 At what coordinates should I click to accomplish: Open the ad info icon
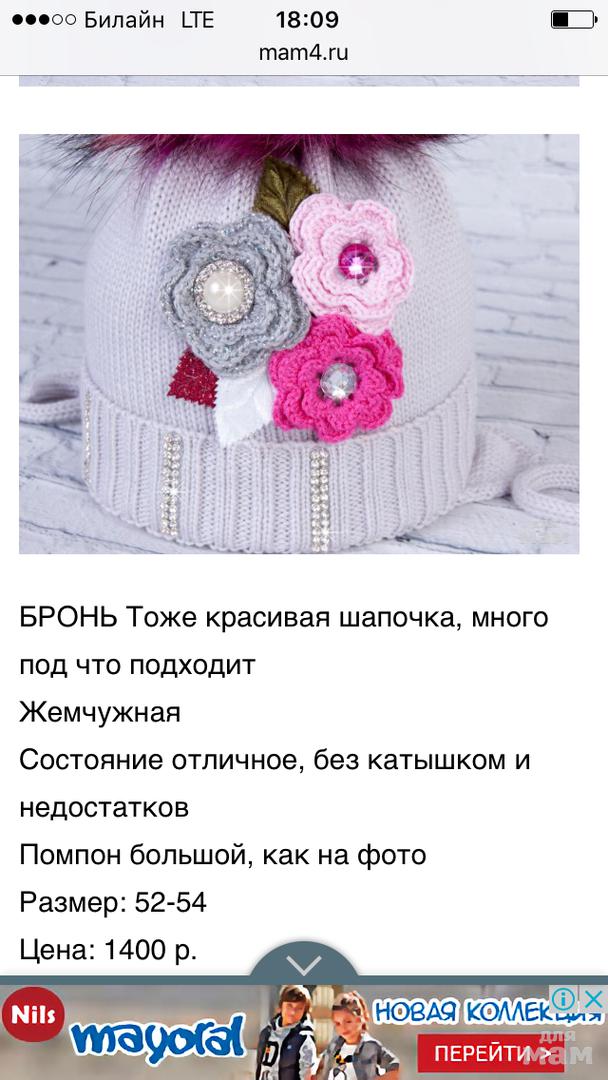(564, 998)
